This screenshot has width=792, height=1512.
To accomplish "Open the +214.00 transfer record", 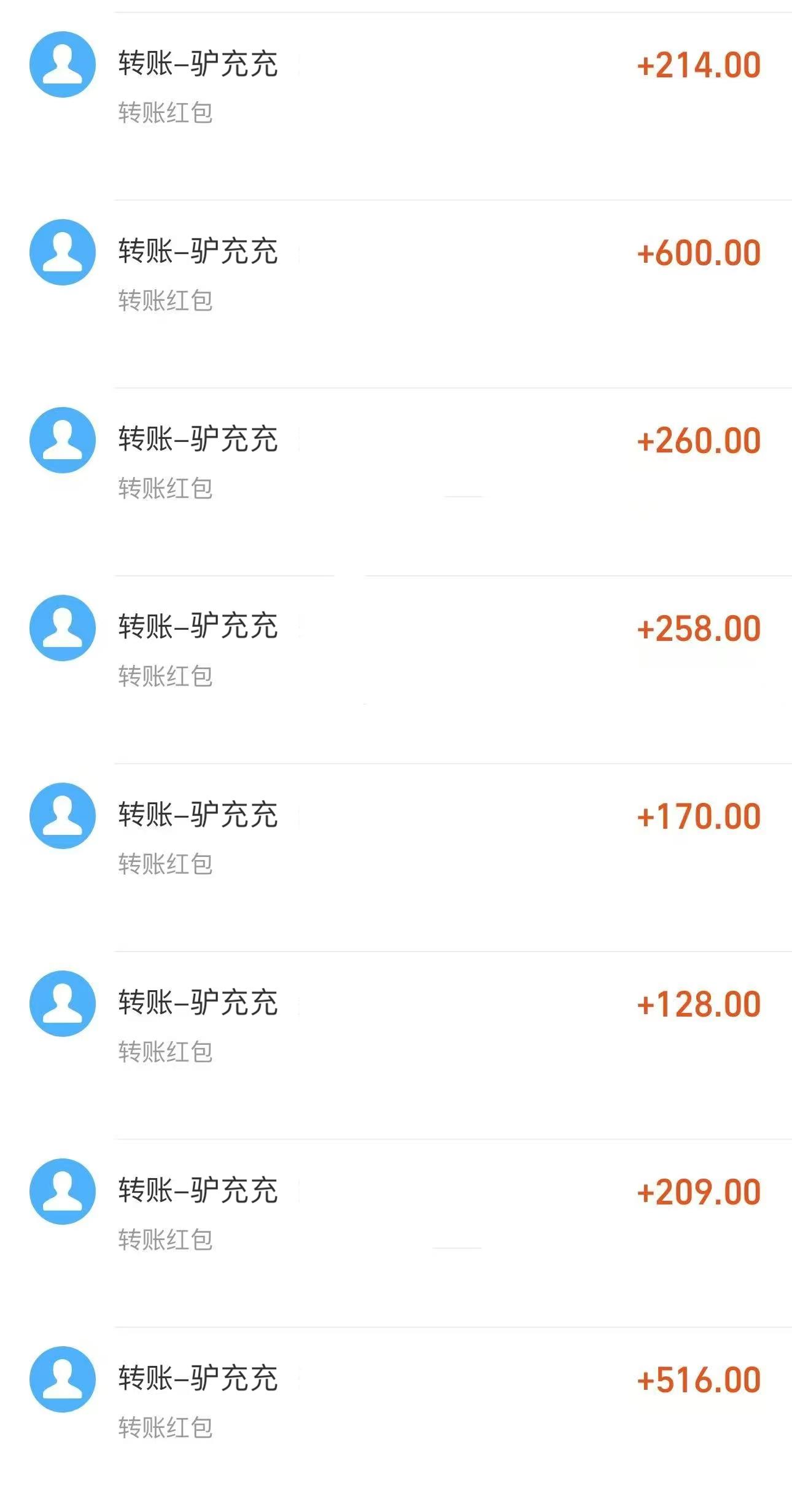I will 396,106.
